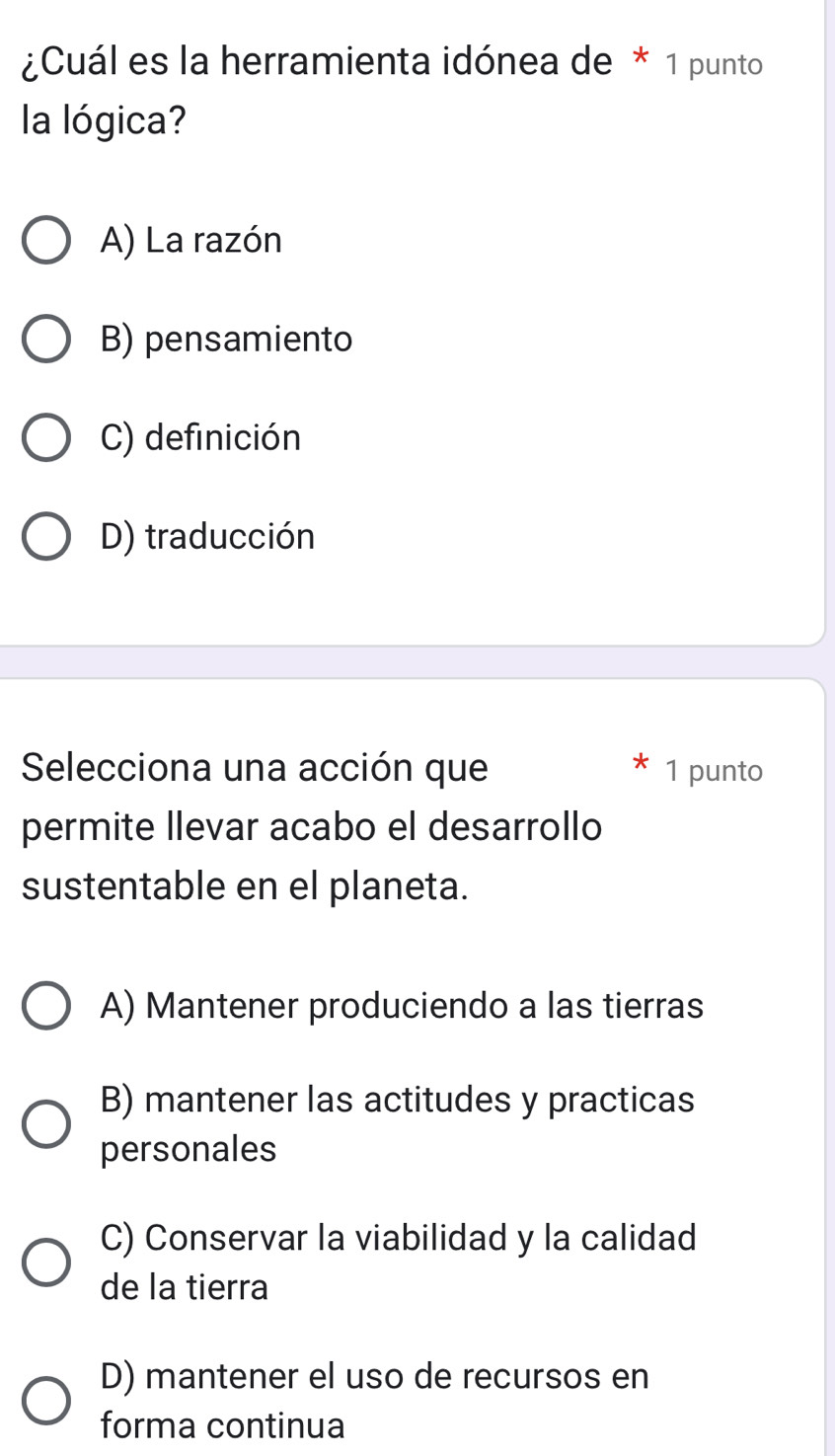
Task: Choose B) mantener las actitudes y practicas personales
Action: click(x=46, y=1124)
